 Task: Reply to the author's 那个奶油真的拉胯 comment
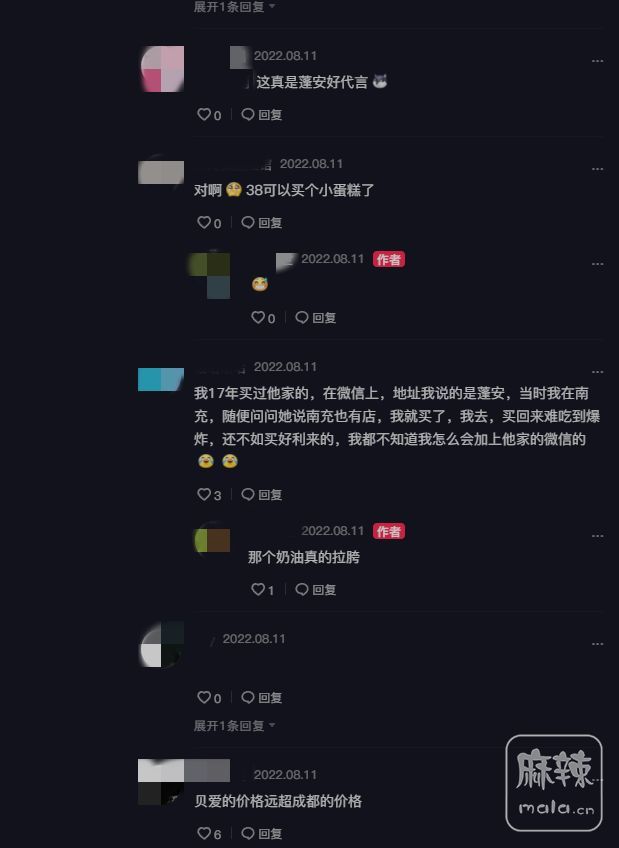(316, 590)
